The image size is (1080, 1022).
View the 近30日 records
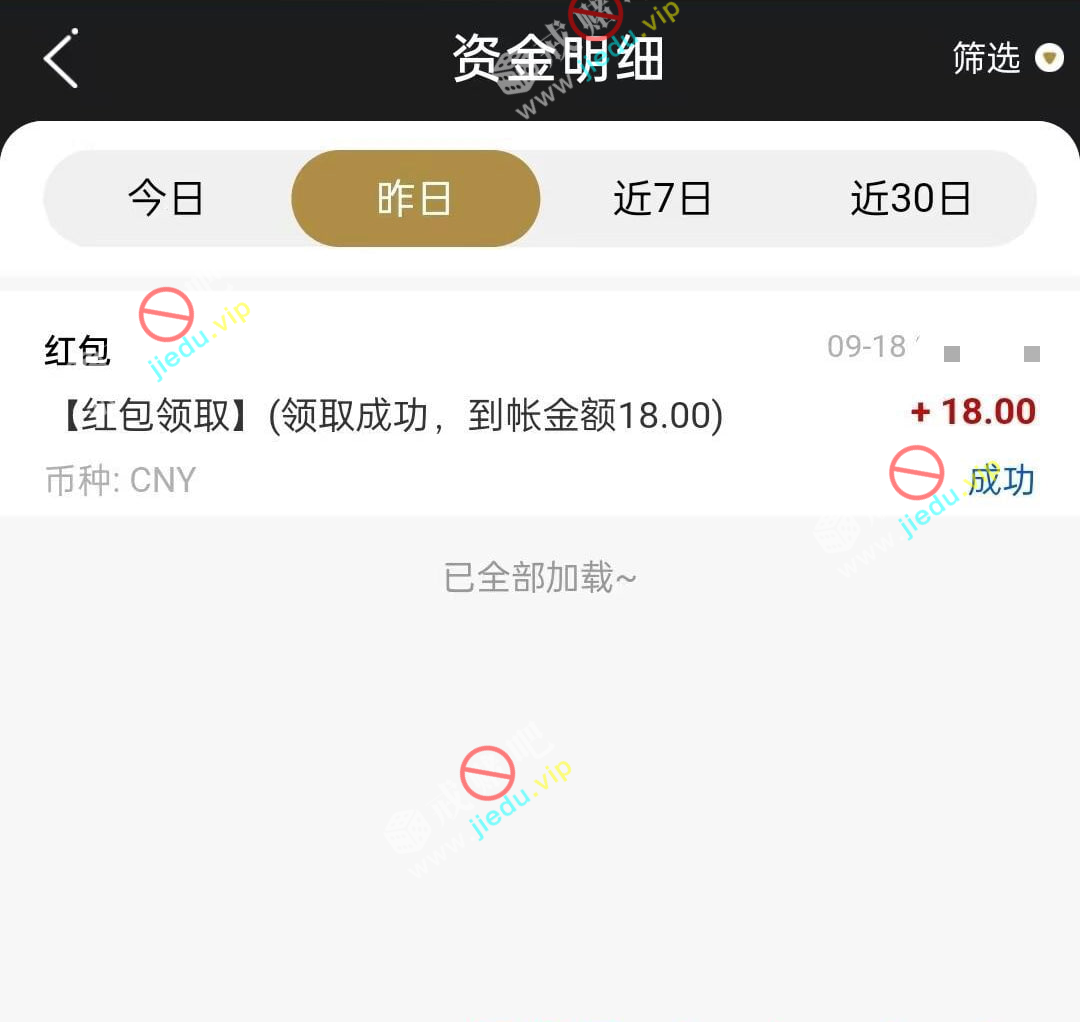pyautogui.click(x=911, y=198)
